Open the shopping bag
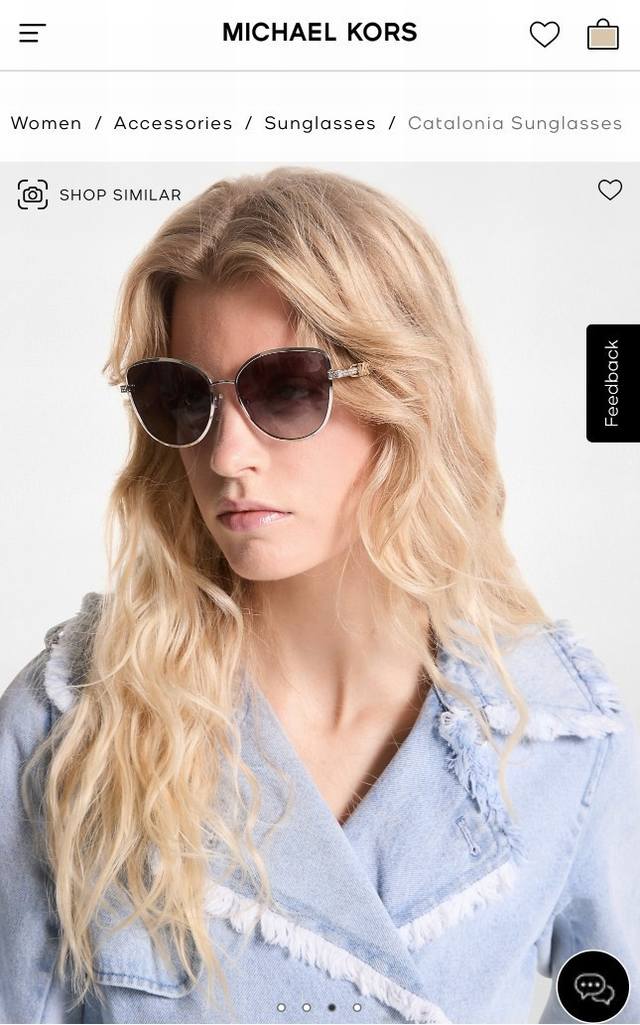Viewport: 640px width, 1025px height. [603, 34]
